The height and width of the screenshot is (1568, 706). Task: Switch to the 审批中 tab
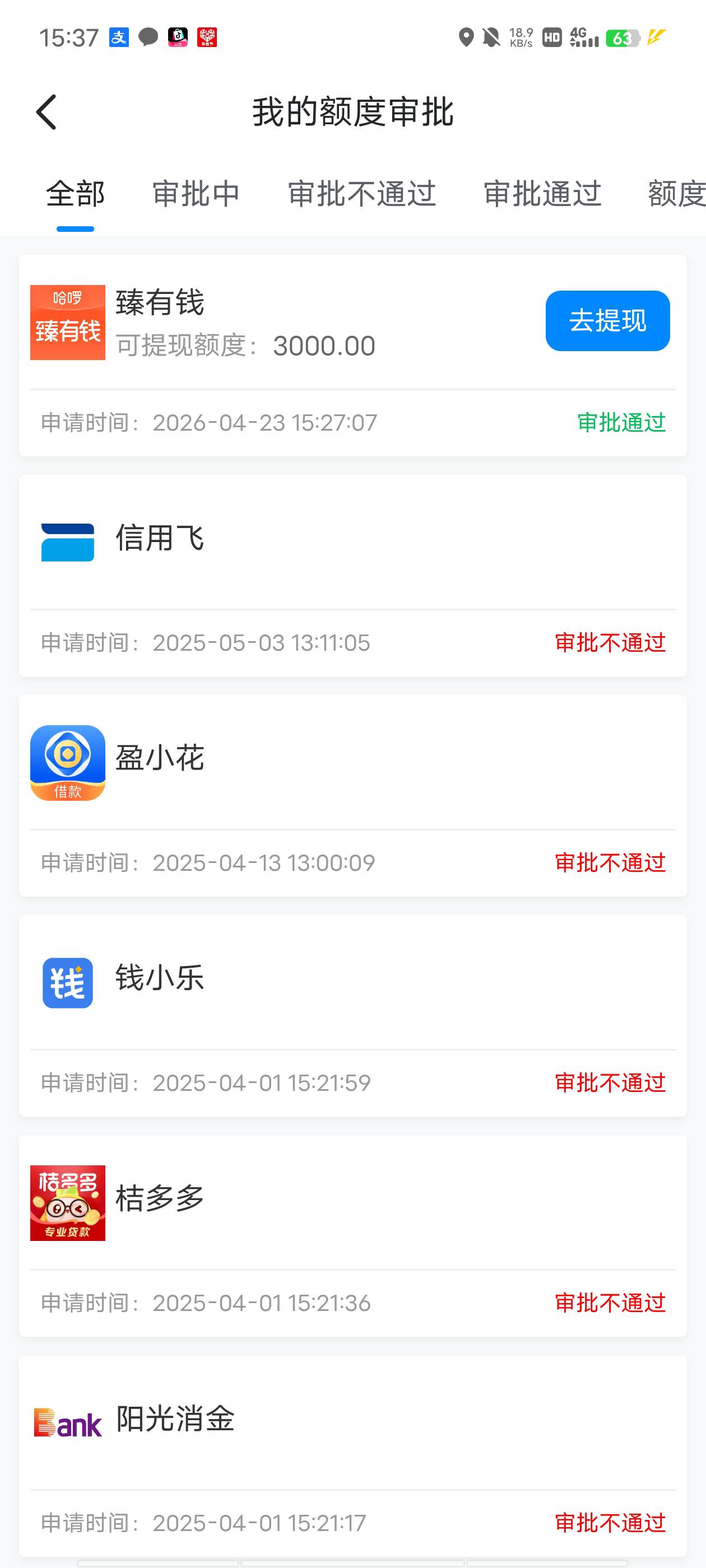196,194
